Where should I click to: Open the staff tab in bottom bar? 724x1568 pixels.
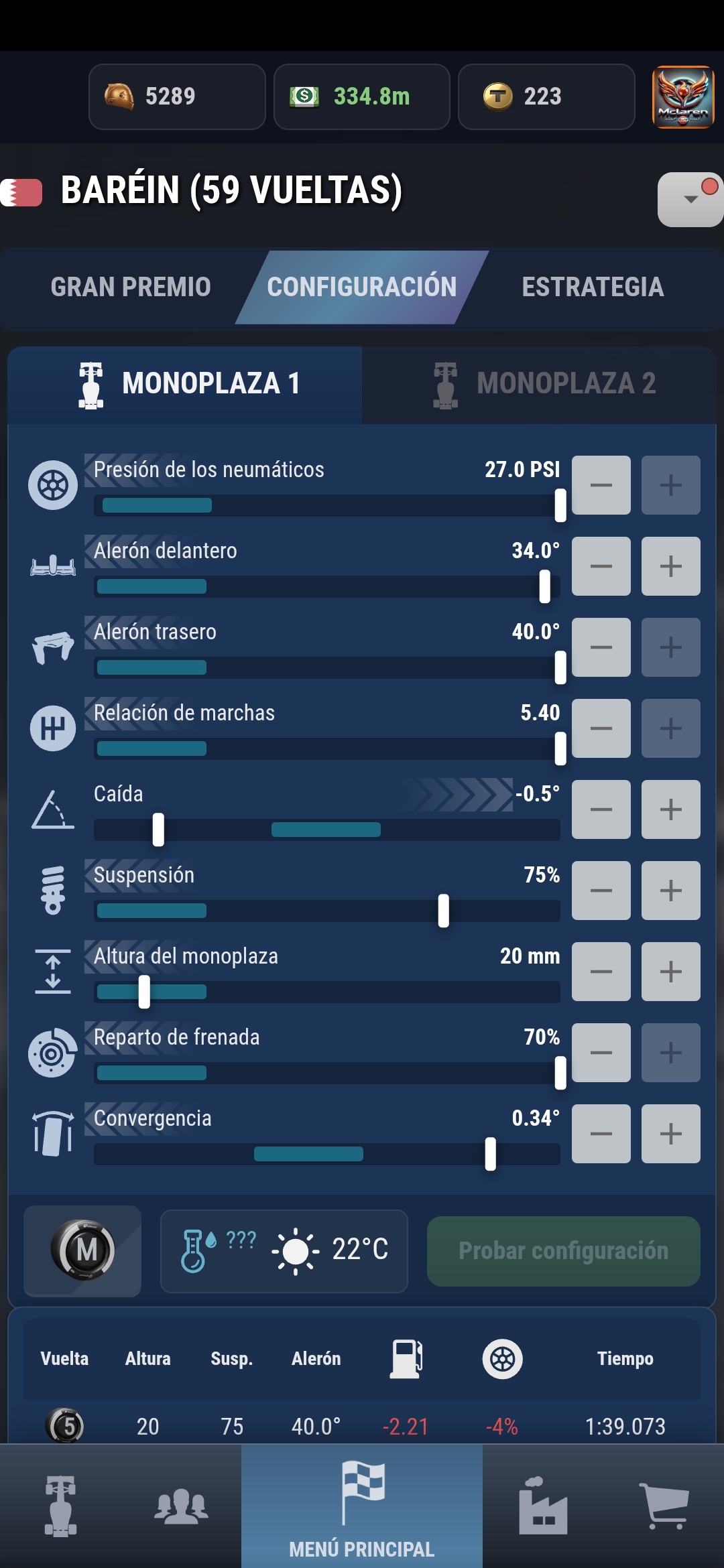pos(181,1506)
